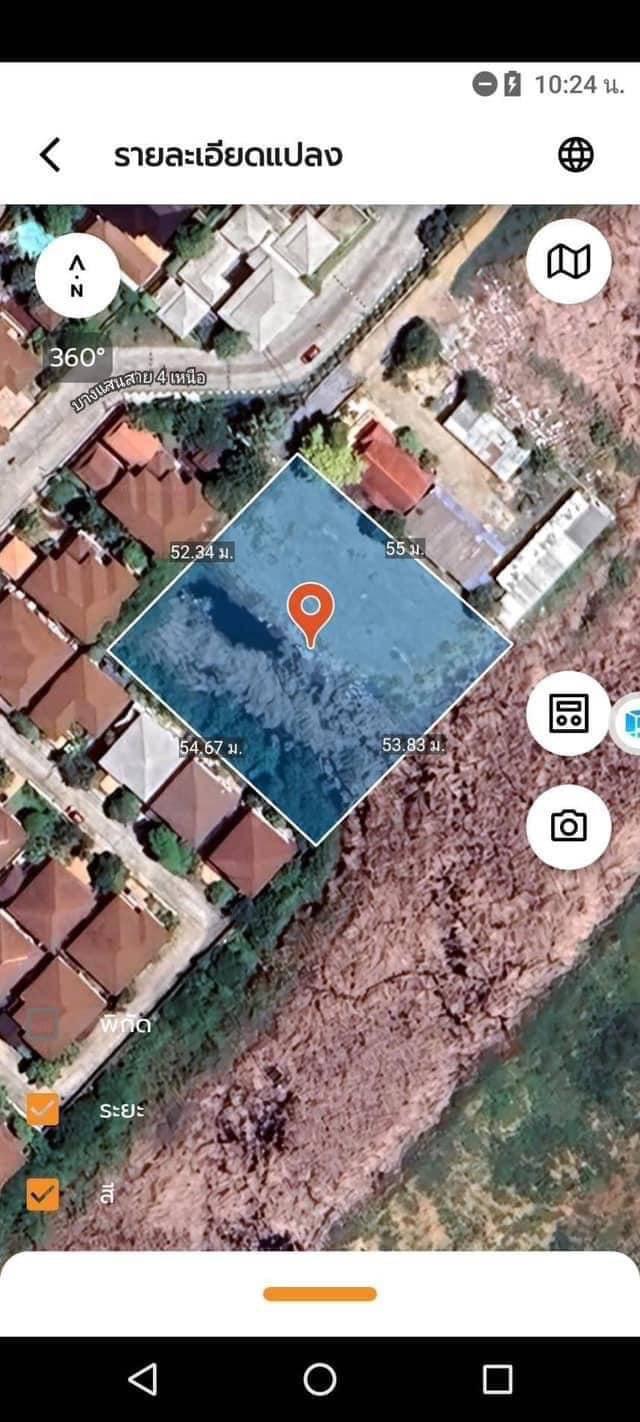Open the map layers button
Screen dimensions: 640x1422
click(569, 262)
